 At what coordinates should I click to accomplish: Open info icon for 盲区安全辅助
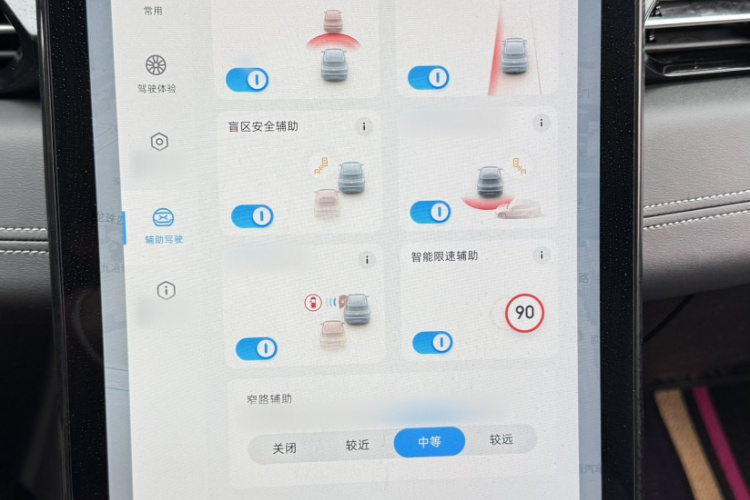pyautogui.click(x=364, y=127)
